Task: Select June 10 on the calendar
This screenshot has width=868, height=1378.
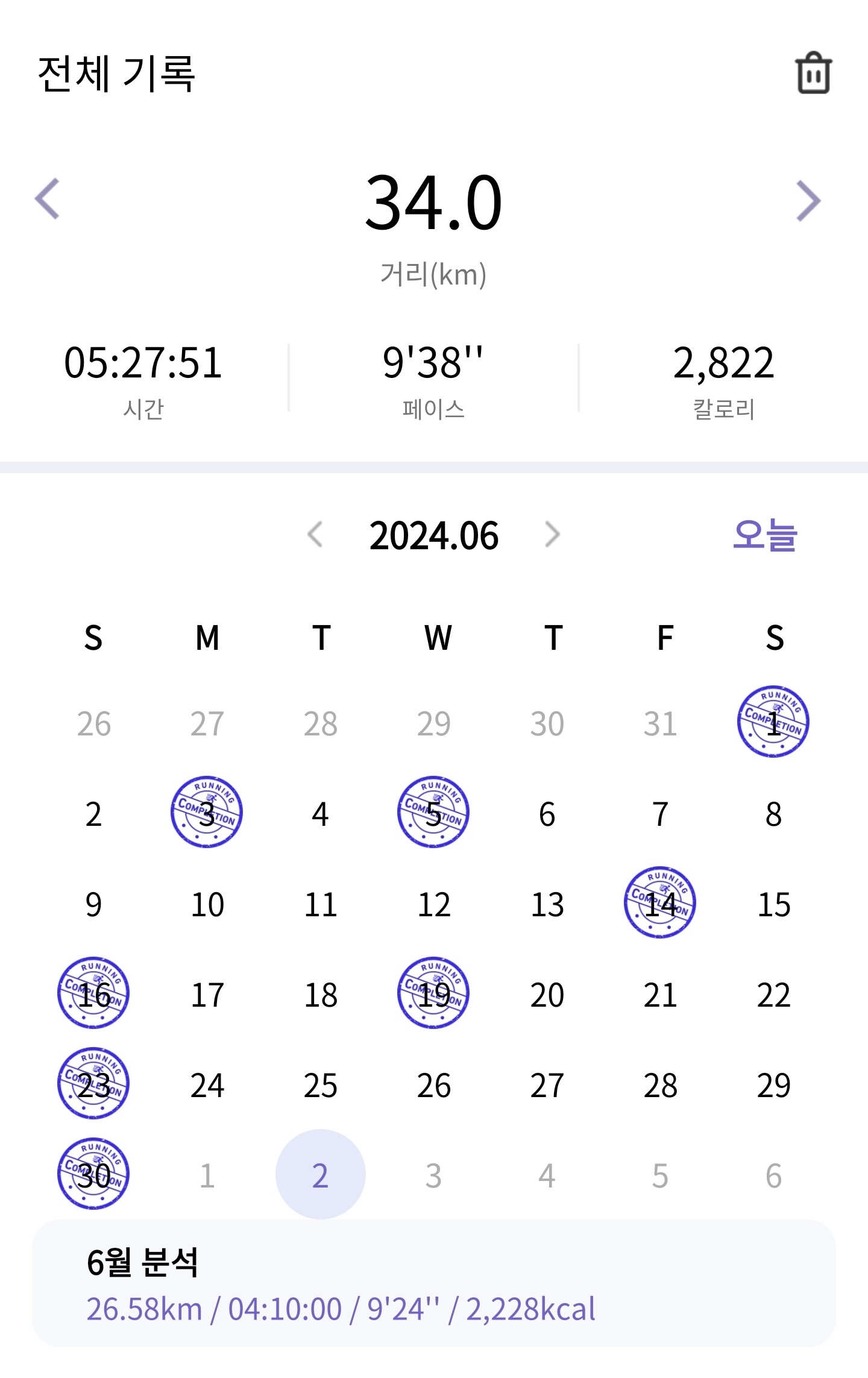Action: (207, 904)
